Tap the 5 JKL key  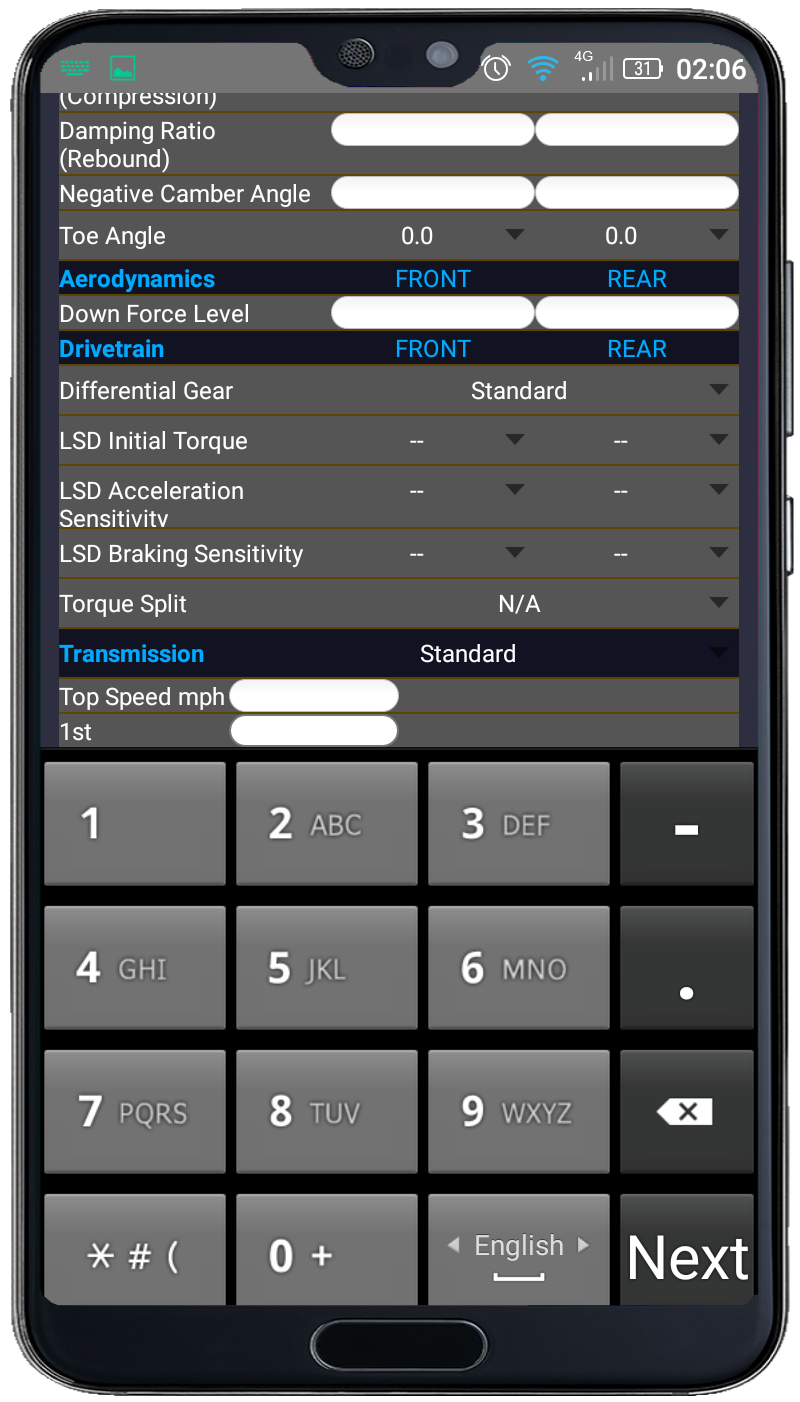tap(326, 968)
